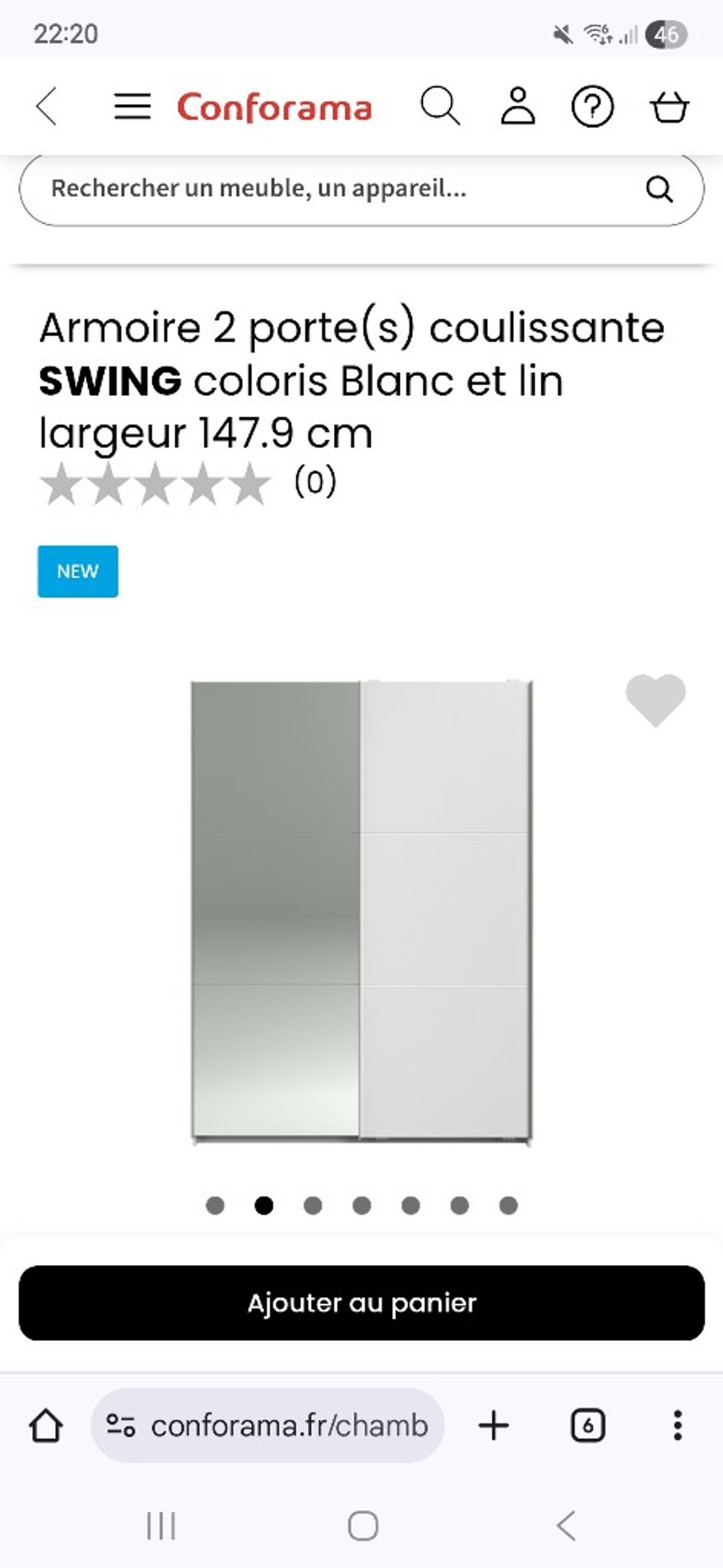Screen dimensions: 723x1568
Task: Open the shopping basket
Action: tap(669, 108)
